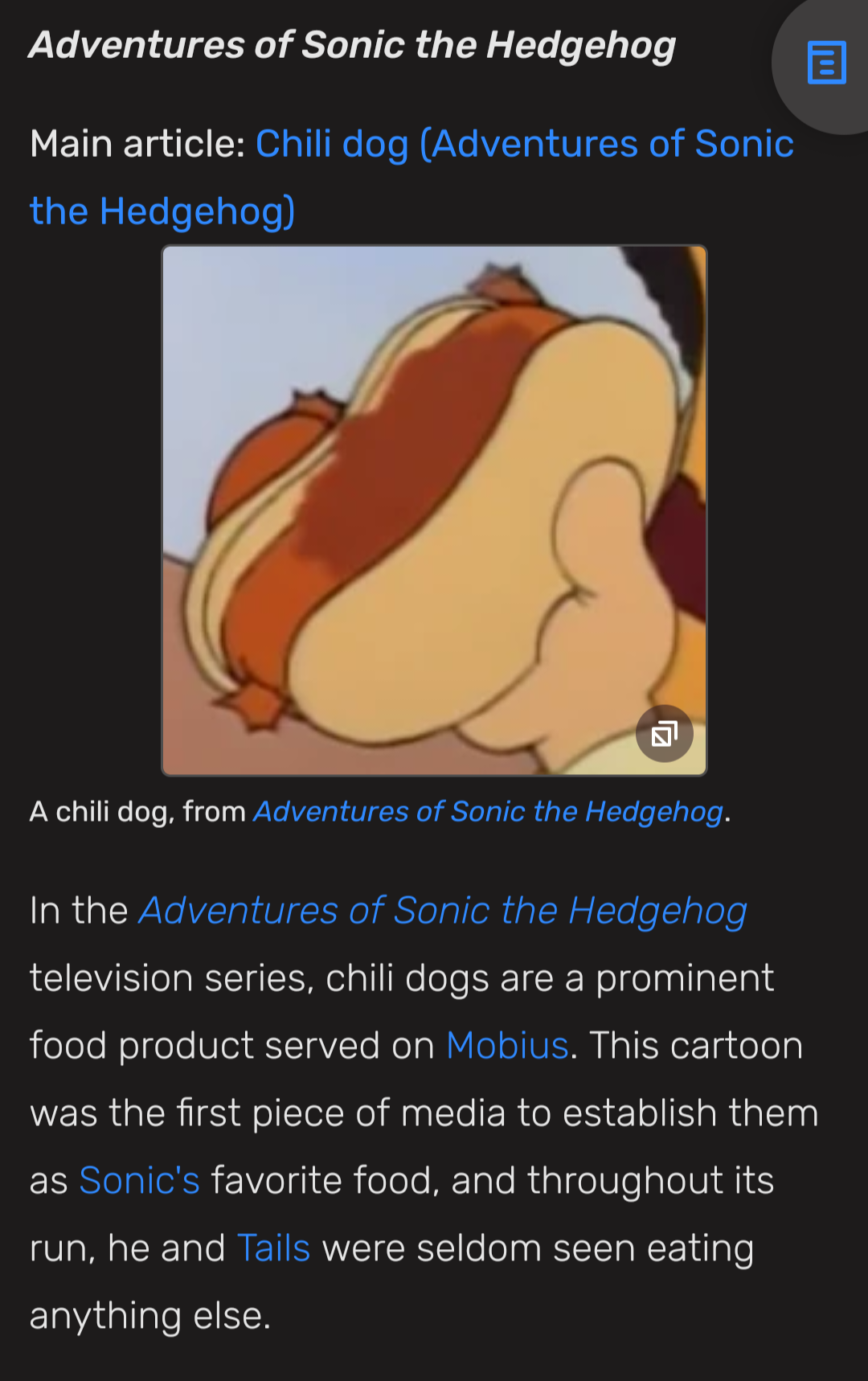Open the table of contents button
This screenshot has height=1381, width=868.
tap(826, 63)
